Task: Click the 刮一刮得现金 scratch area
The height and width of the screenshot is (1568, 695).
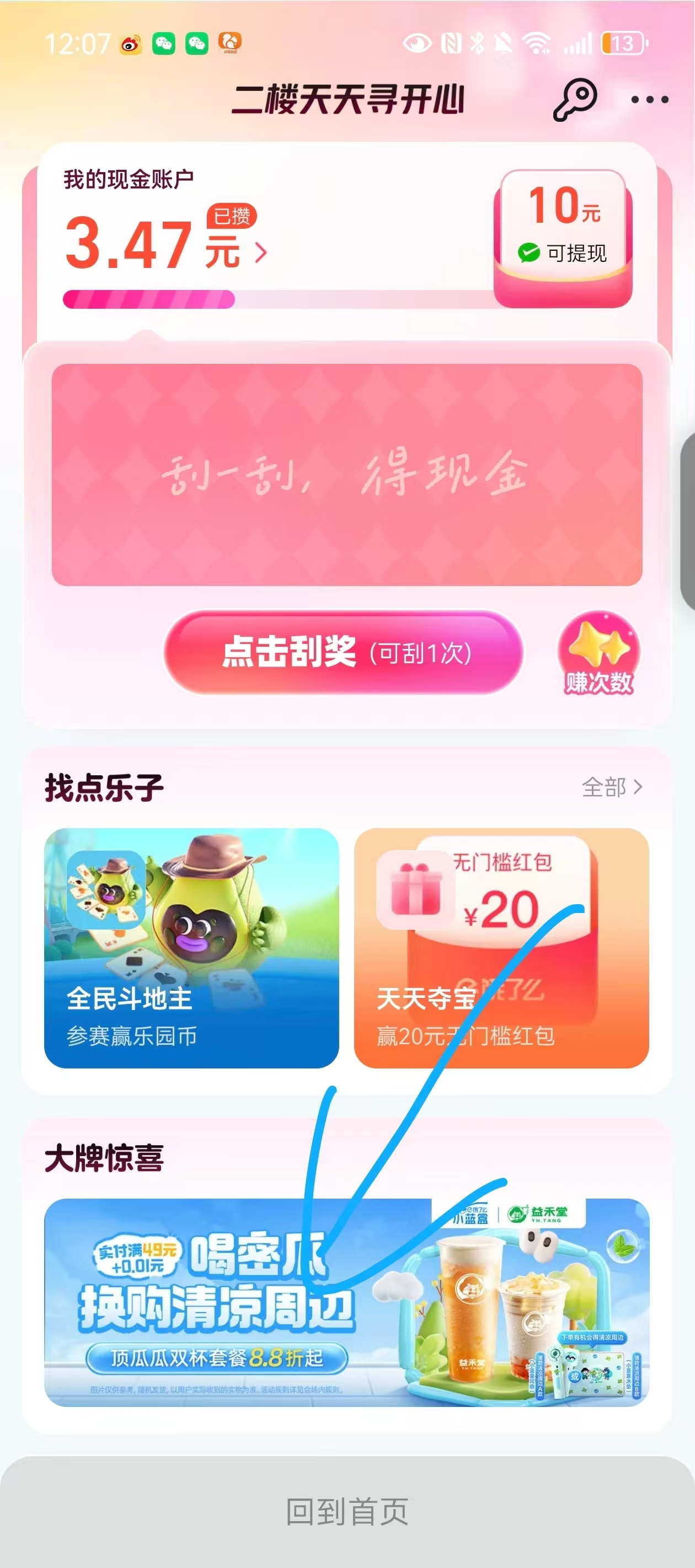Action: click(x=347, y=478)
